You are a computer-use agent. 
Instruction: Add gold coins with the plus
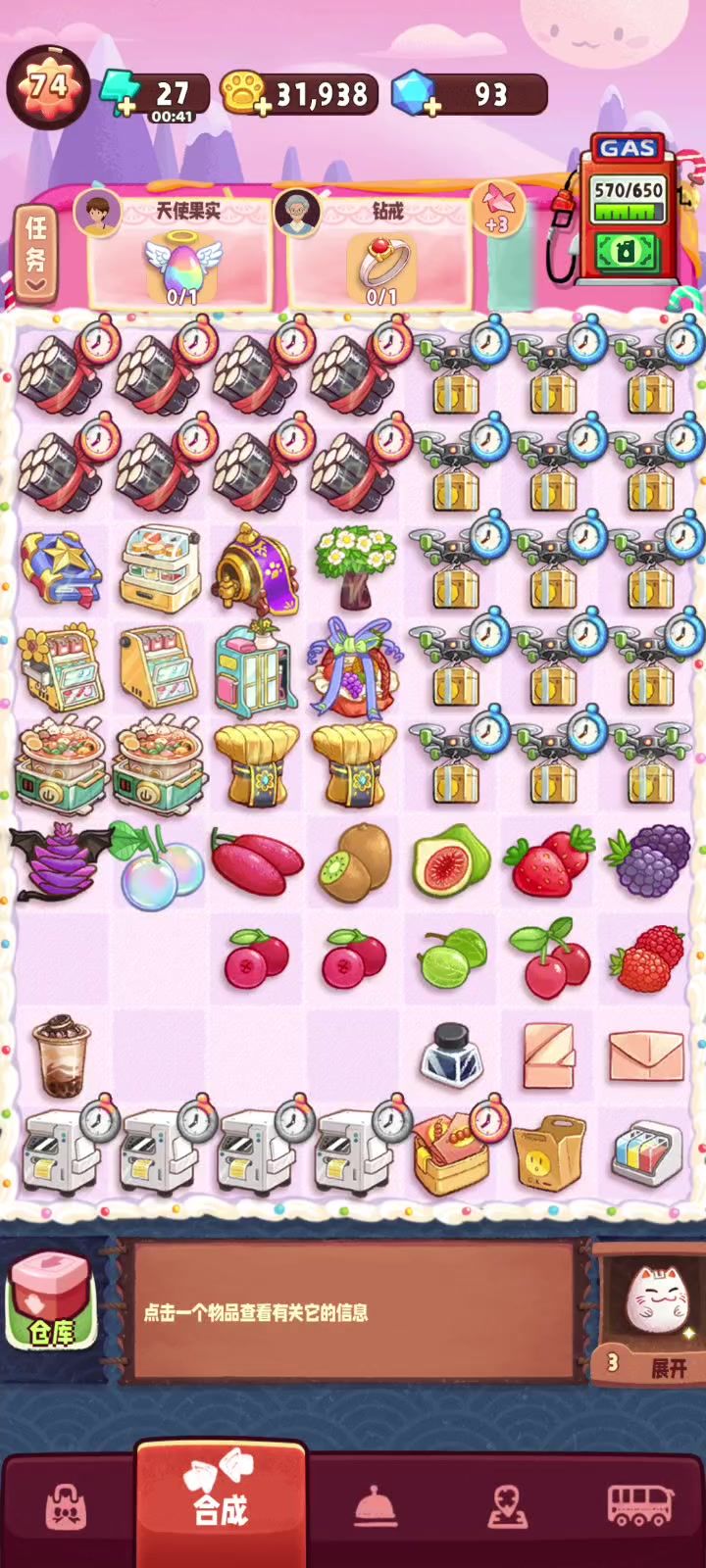tap(261, 106)
